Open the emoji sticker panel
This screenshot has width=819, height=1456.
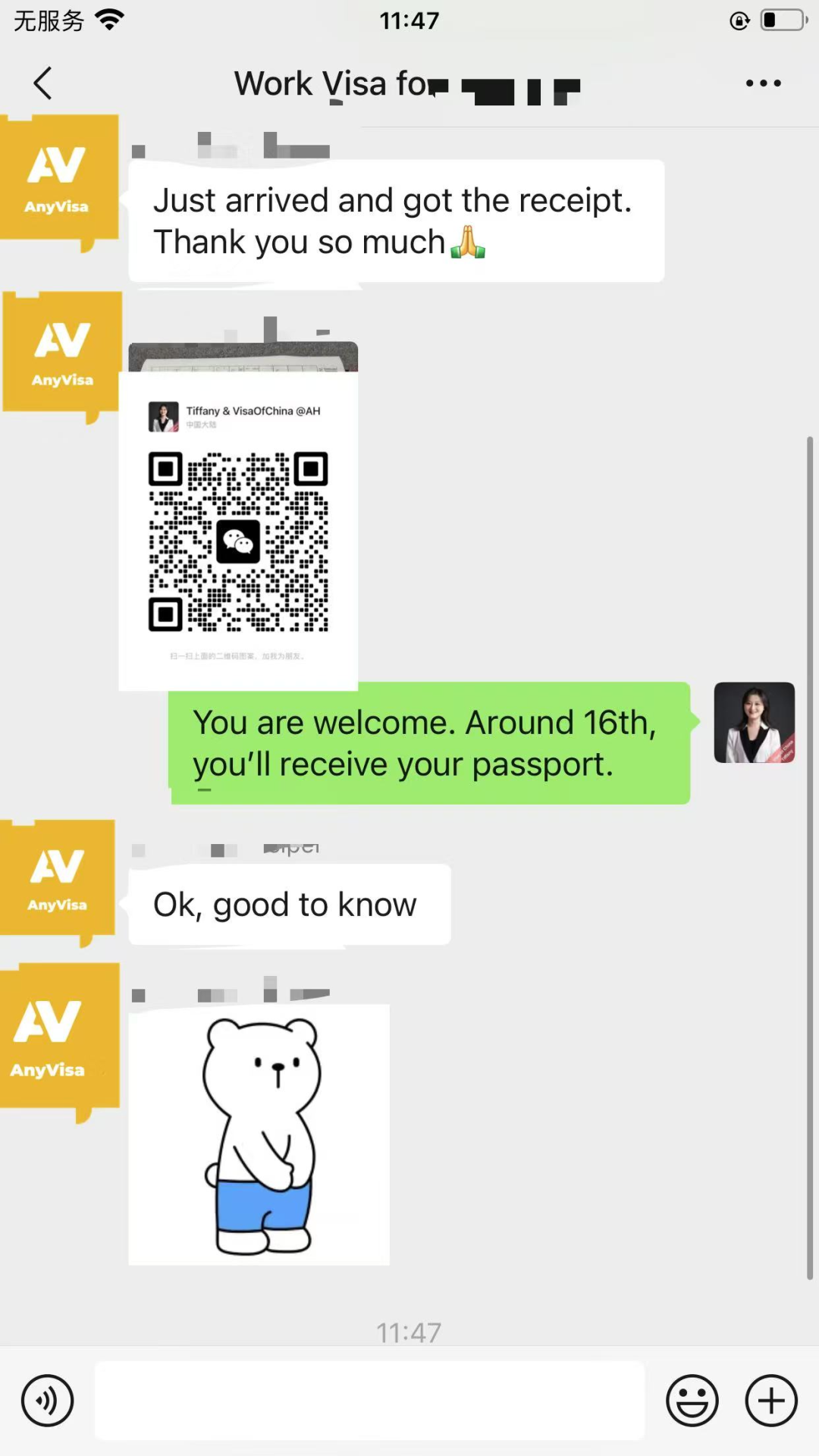click(692, 1401)
